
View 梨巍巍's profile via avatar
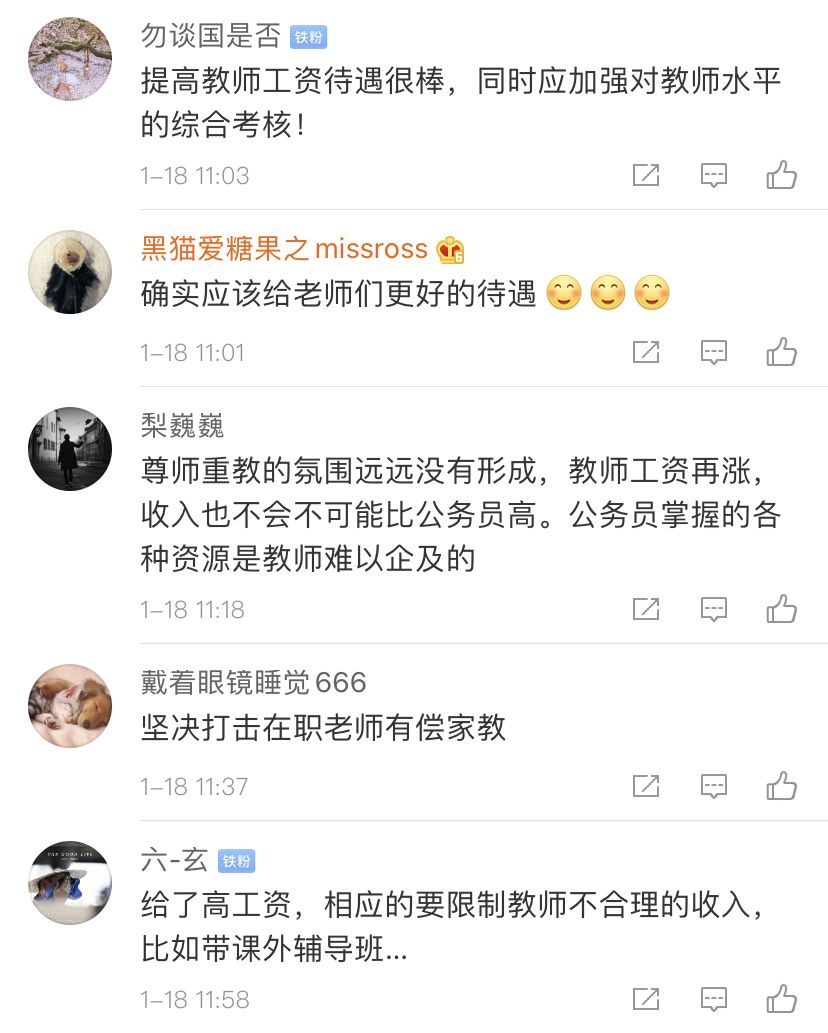(69, 449)
